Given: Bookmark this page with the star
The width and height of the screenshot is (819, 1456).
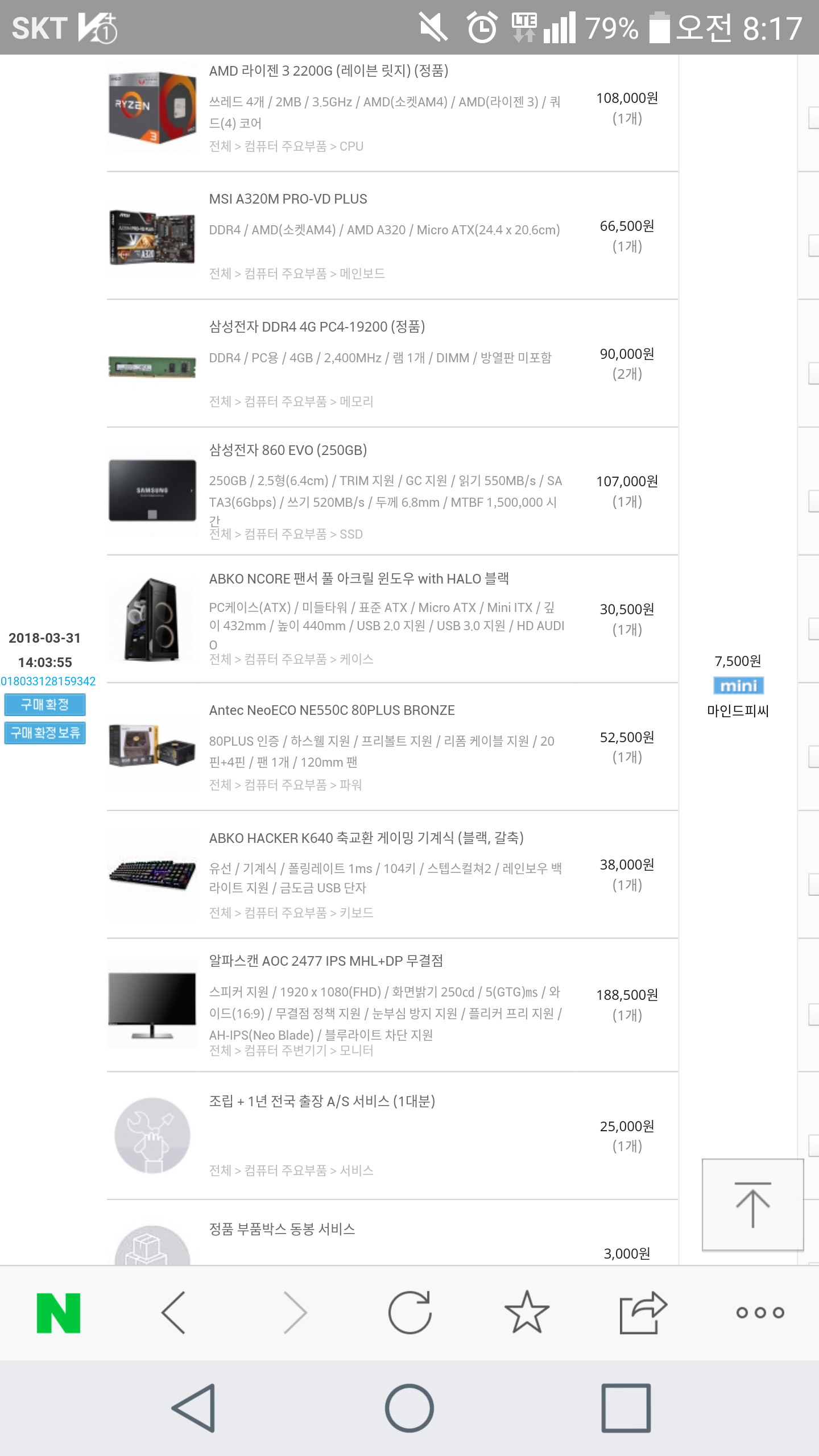Looking at the screenshot, I should (x=527, y=1313).
